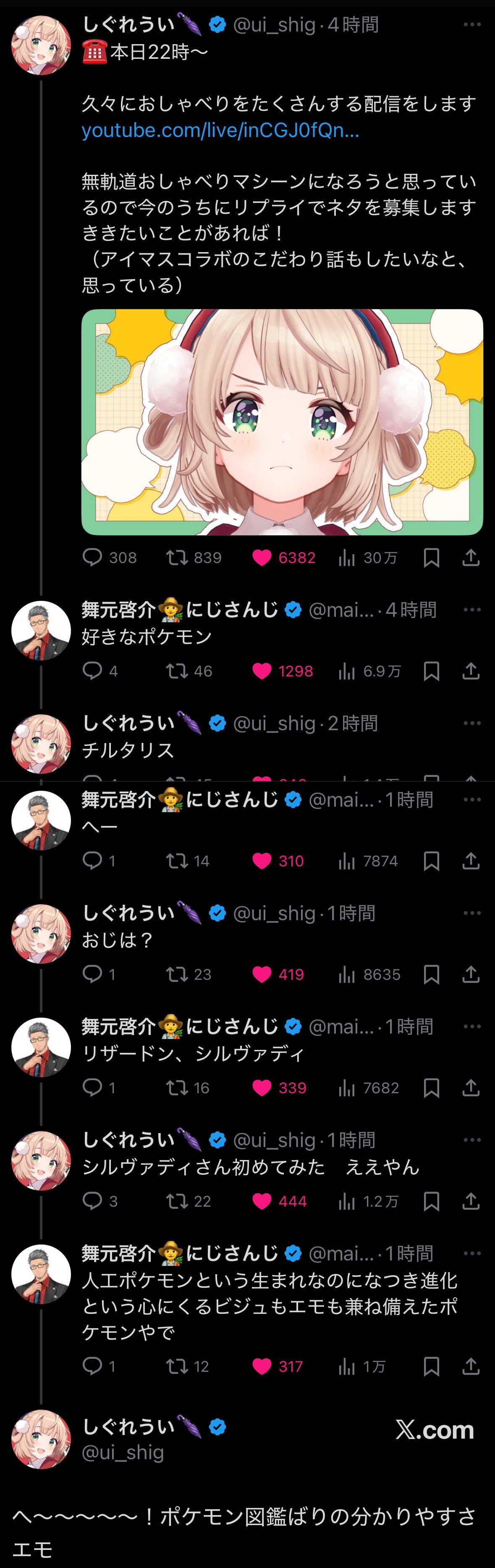Open the overflow menu on the 本日22時 post
Screen dimensions: 495x1568
point(472,25)
